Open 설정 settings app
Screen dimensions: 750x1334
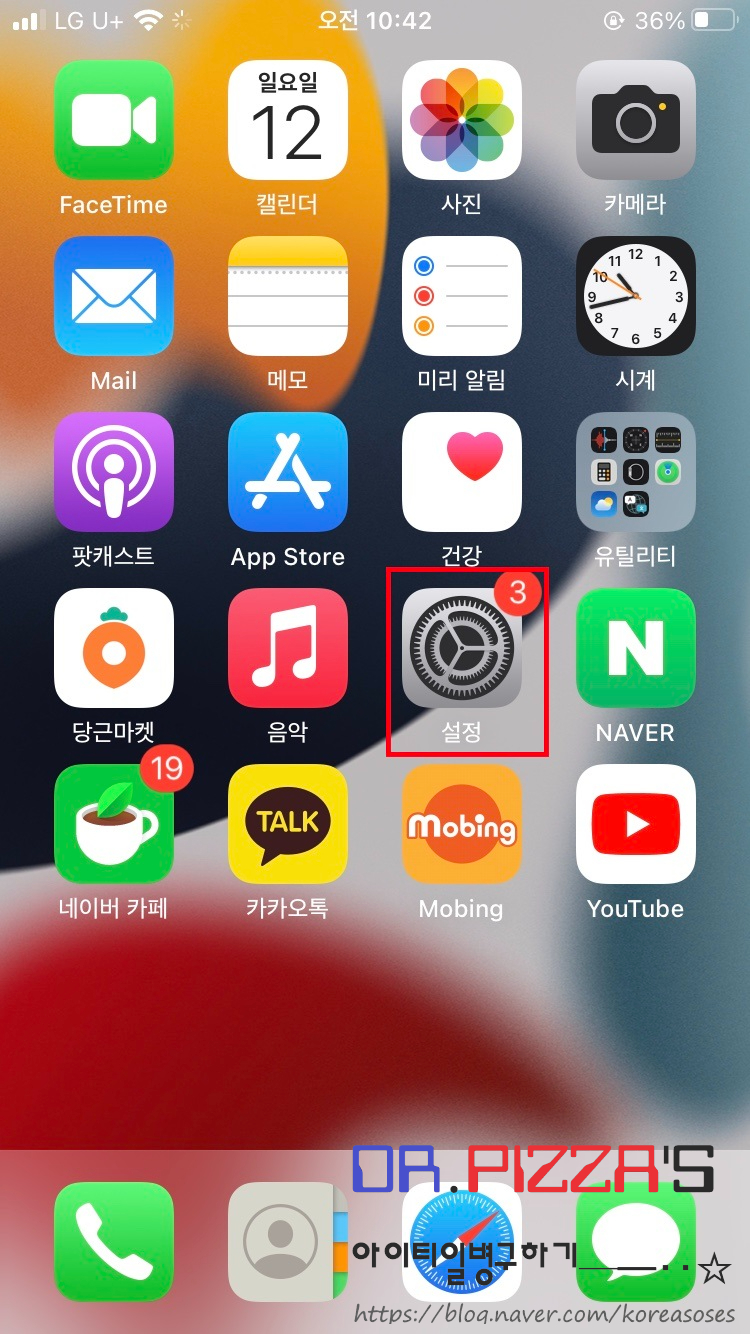click(x=461, y=648)
